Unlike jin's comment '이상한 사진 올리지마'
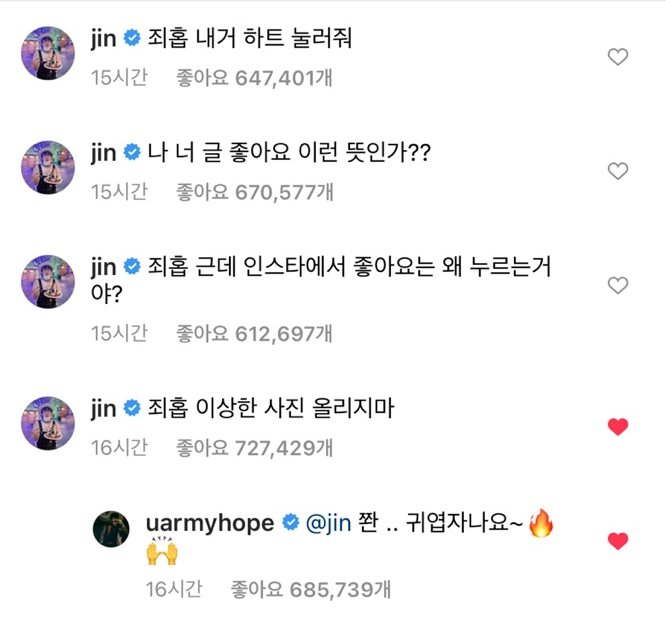Screen dimensions: 666x619 pos(618,427)
